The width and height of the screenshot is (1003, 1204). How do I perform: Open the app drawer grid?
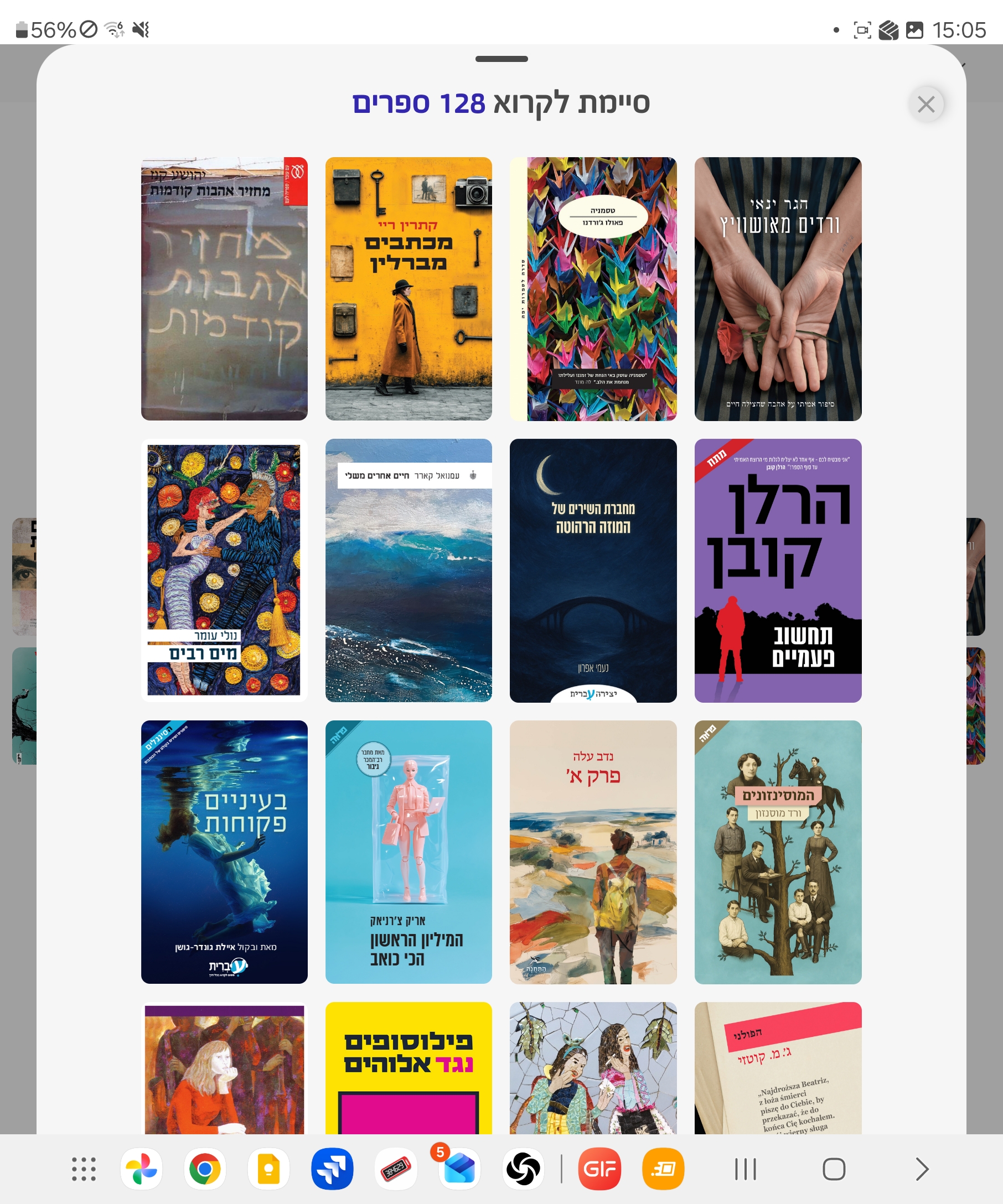coord(84,1169)
